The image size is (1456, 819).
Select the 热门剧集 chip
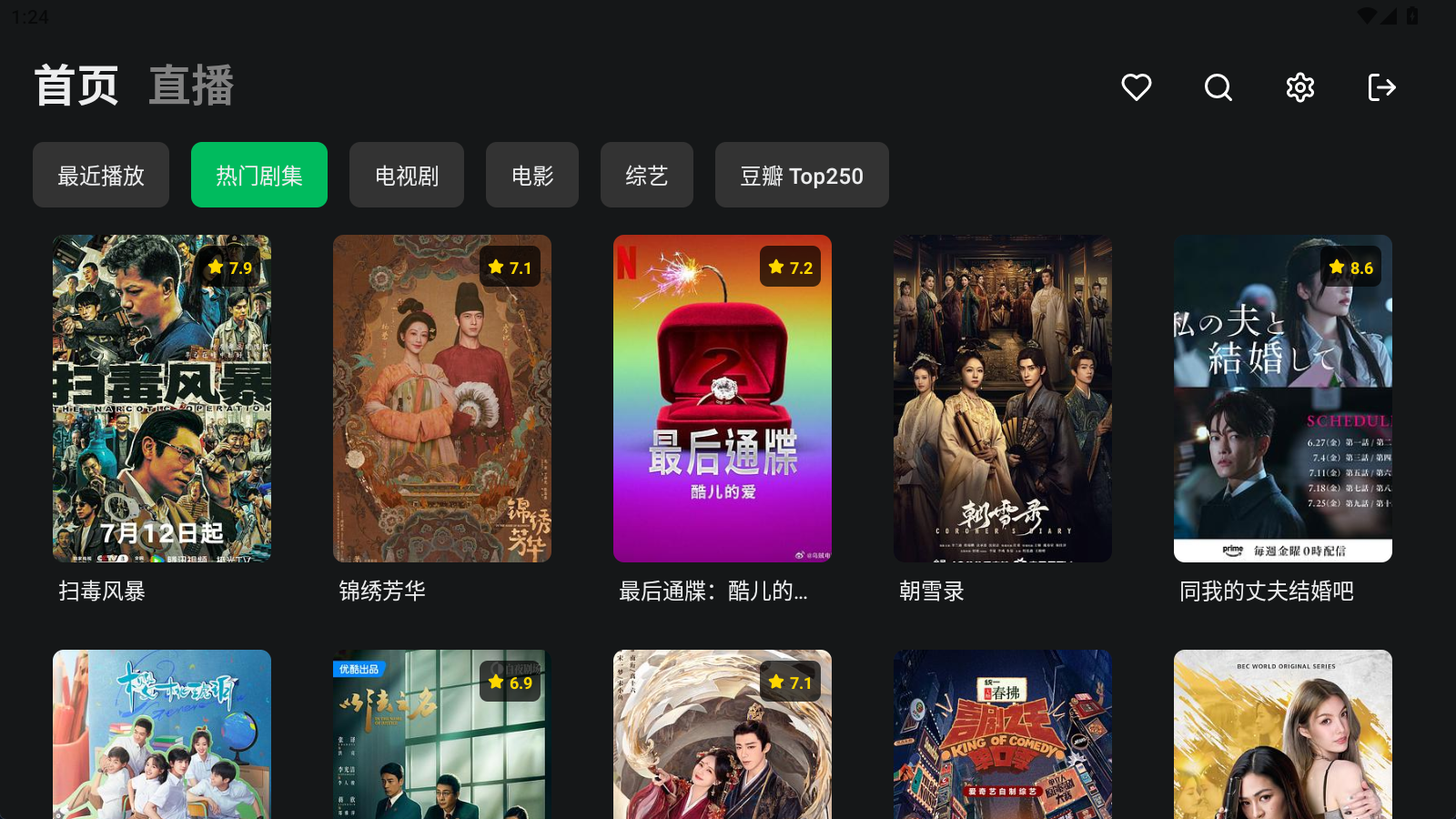coord(259,175)
